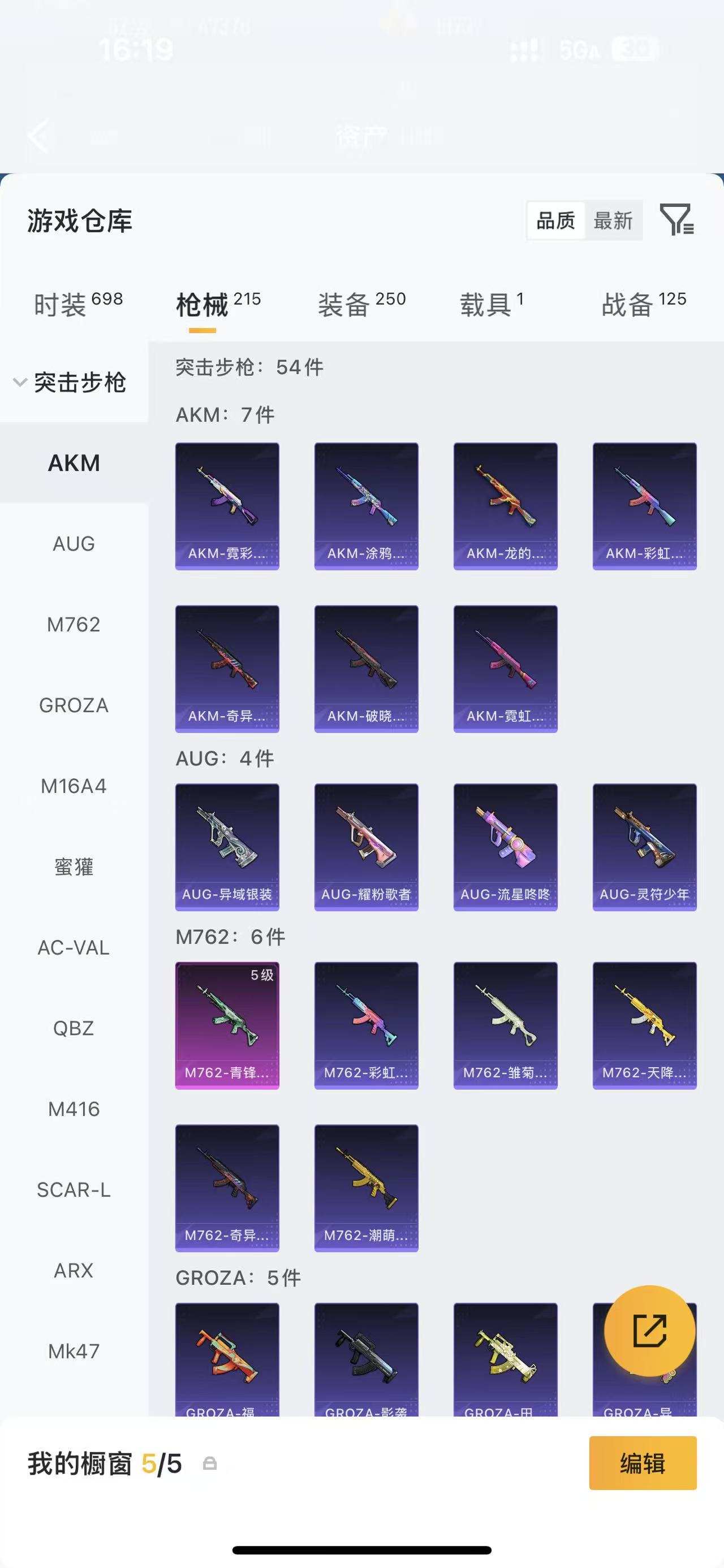Tap 编辑 to edit my showcase
The height and width of the screenshot is (1568, 724).
pyautogui.click(x=643, y=1463)
